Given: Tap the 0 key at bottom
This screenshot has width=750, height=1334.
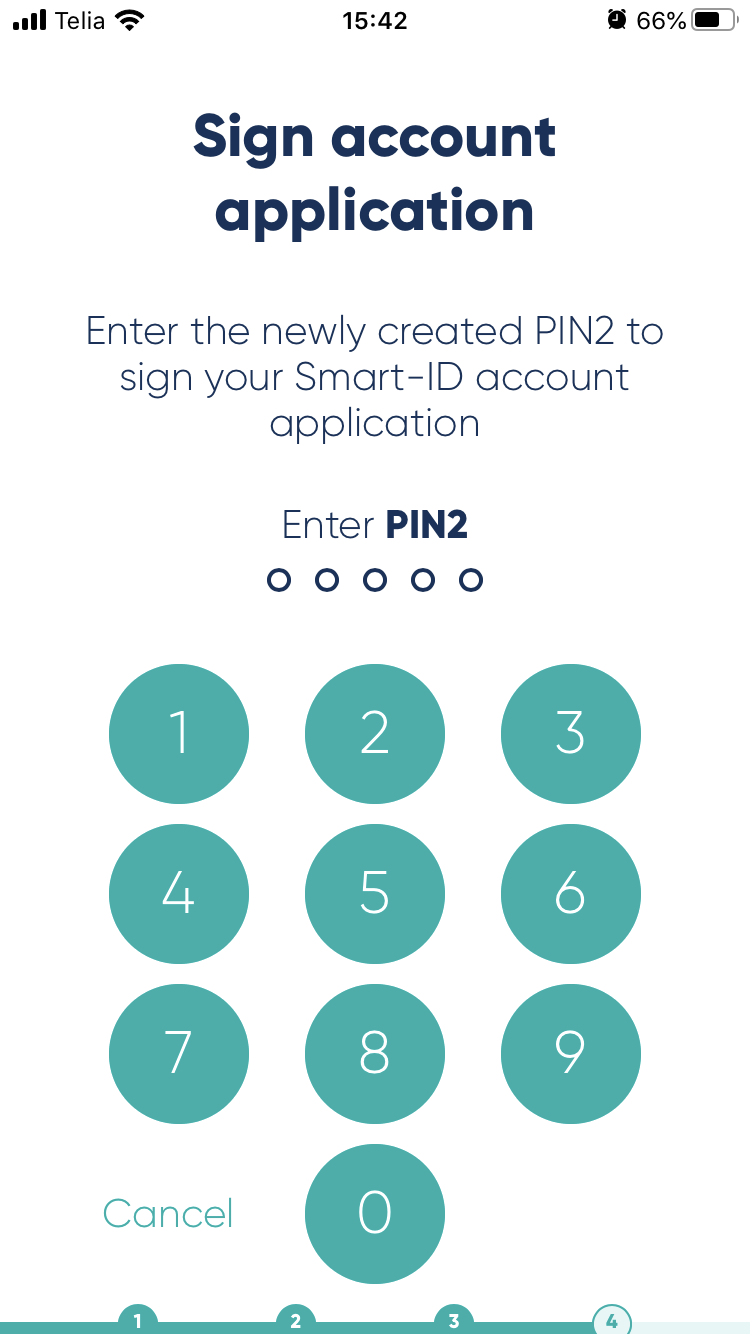Looking at the screenshot, I should (x=375, y=1214).
